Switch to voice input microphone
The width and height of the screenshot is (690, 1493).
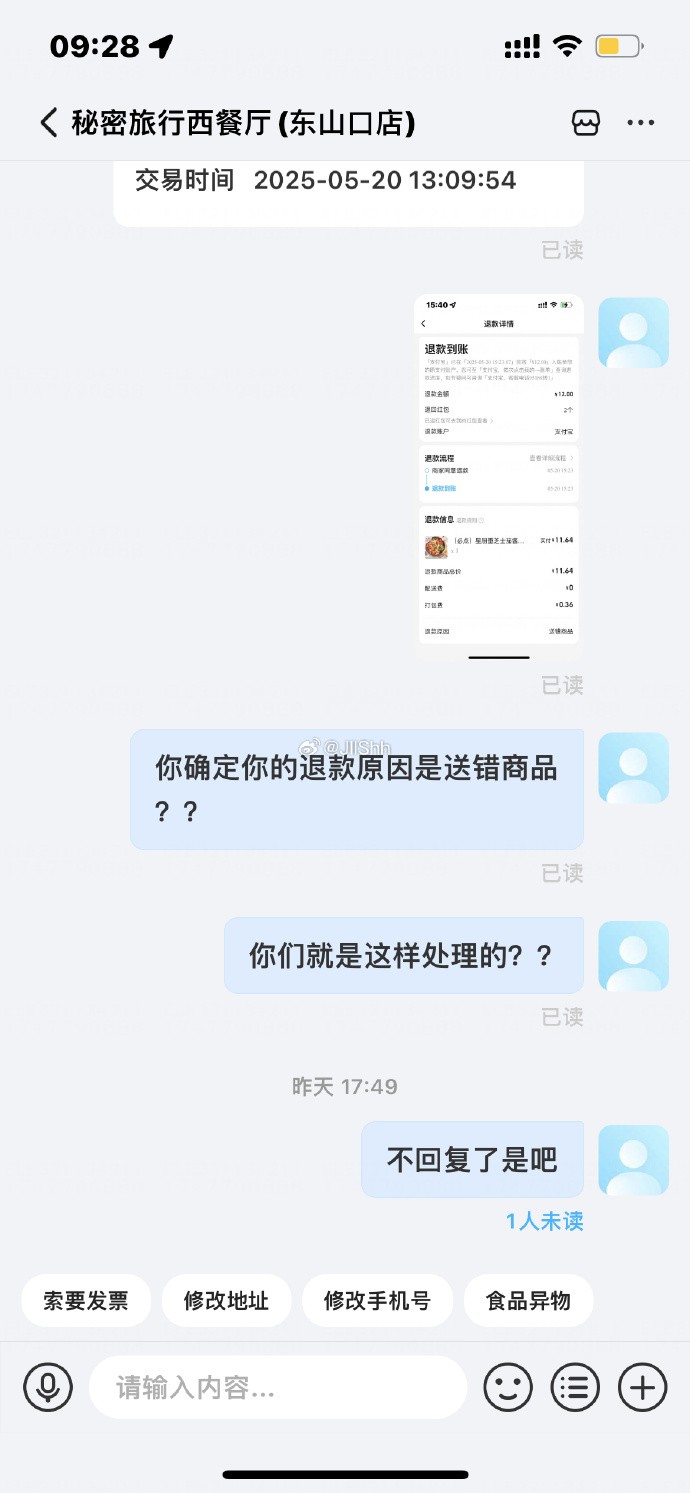point(48,1387)
